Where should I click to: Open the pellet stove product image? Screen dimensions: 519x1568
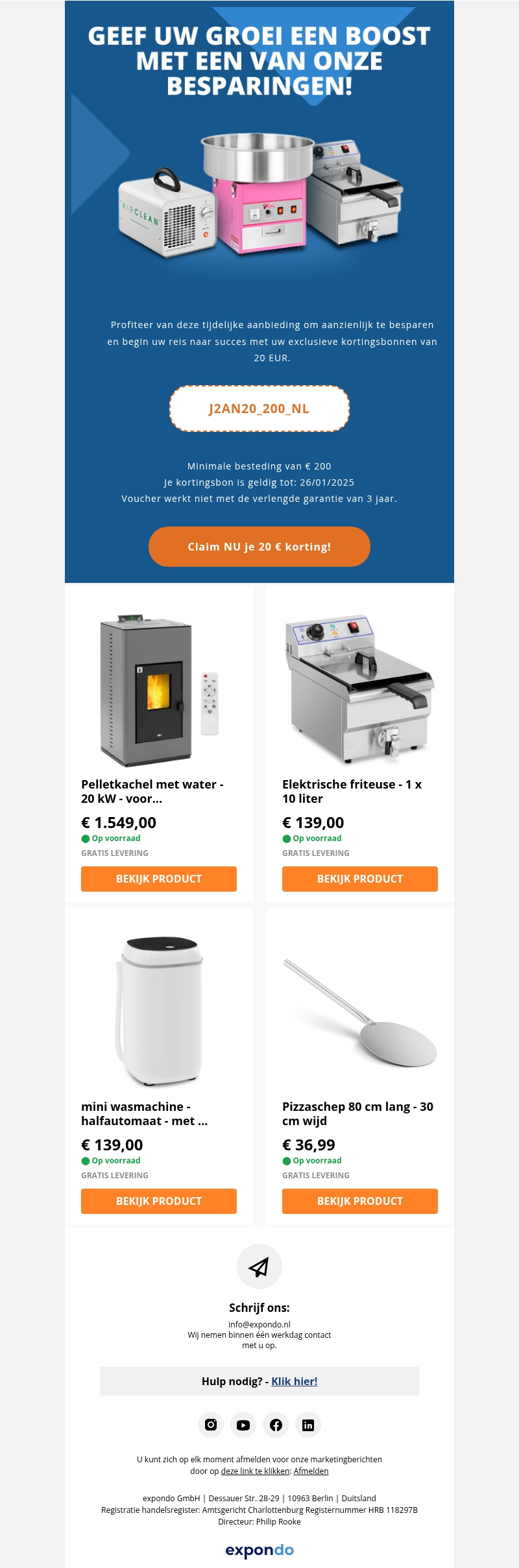(x=159, y=689)
